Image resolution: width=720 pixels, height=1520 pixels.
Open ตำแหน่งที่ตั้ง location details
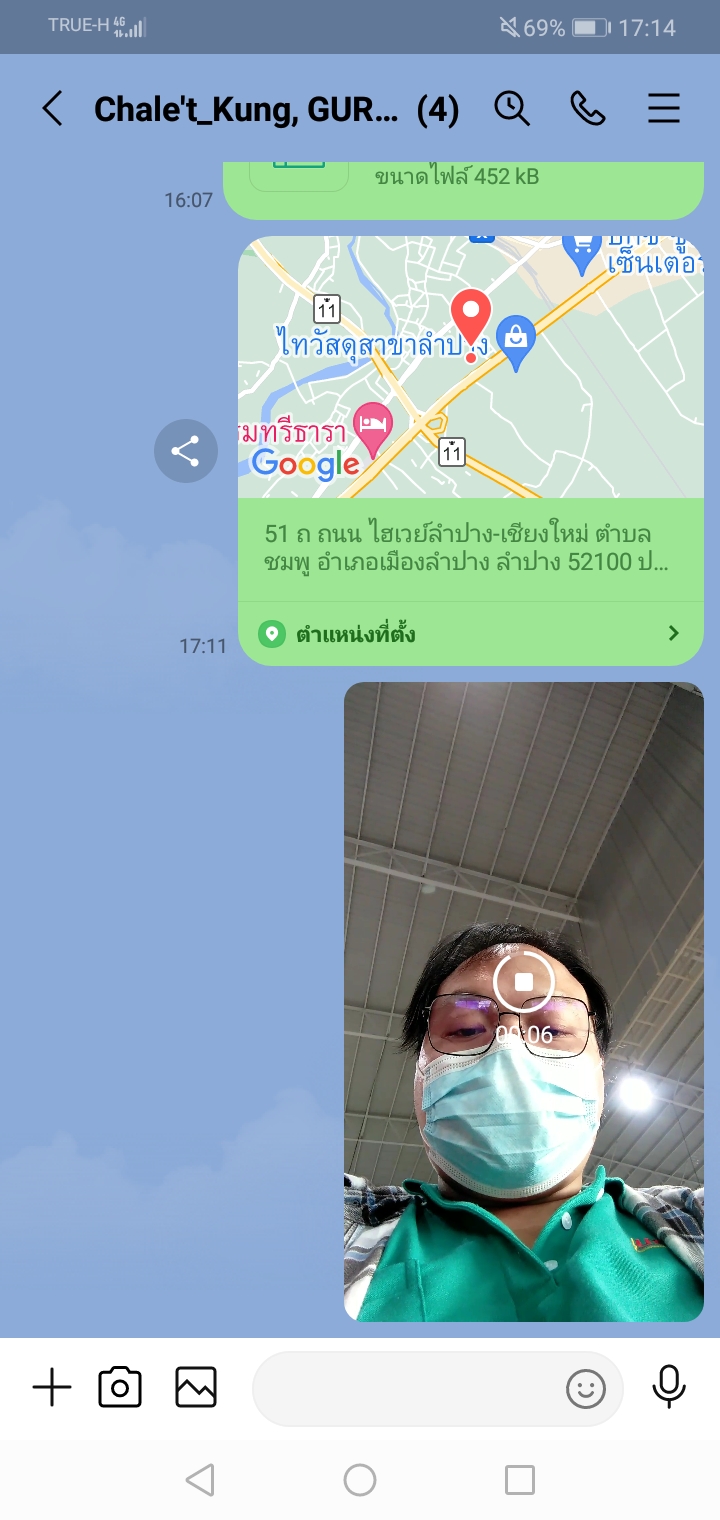470,634
